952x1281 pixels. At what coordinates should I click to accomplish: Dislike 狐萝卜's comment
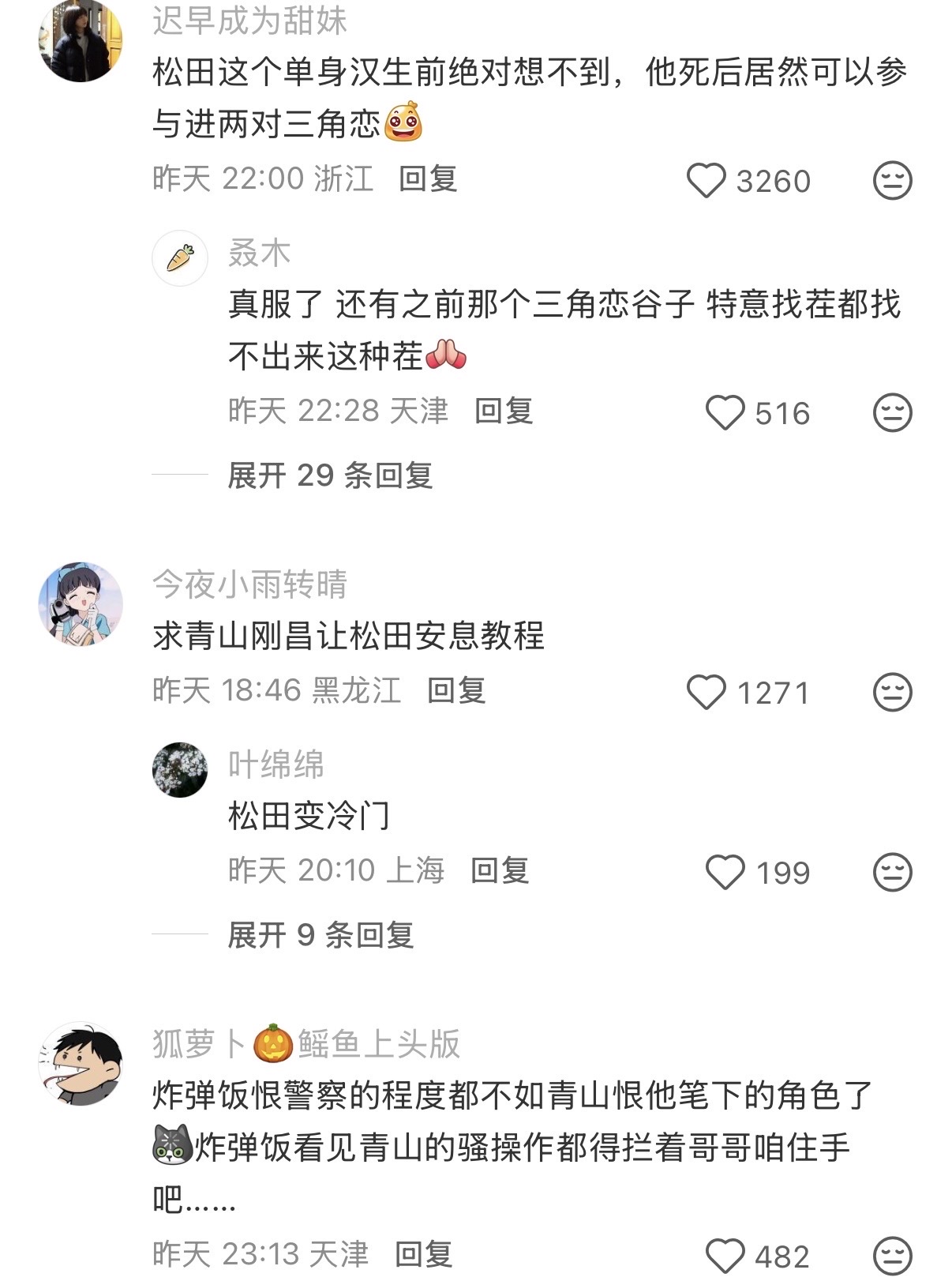[892, 1256]
